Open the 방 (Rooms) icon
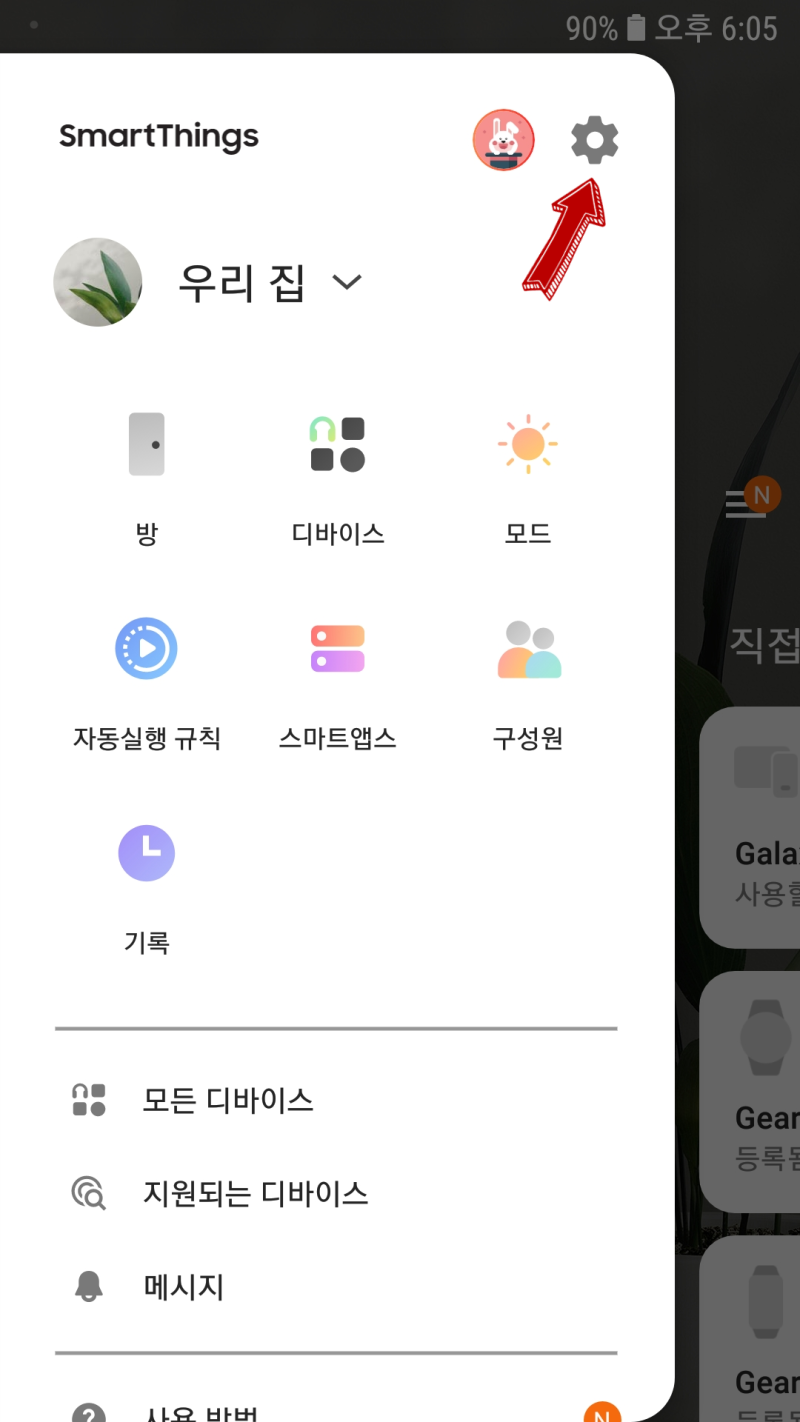This screenshot has height=1422, width=800. pos(146,444)
